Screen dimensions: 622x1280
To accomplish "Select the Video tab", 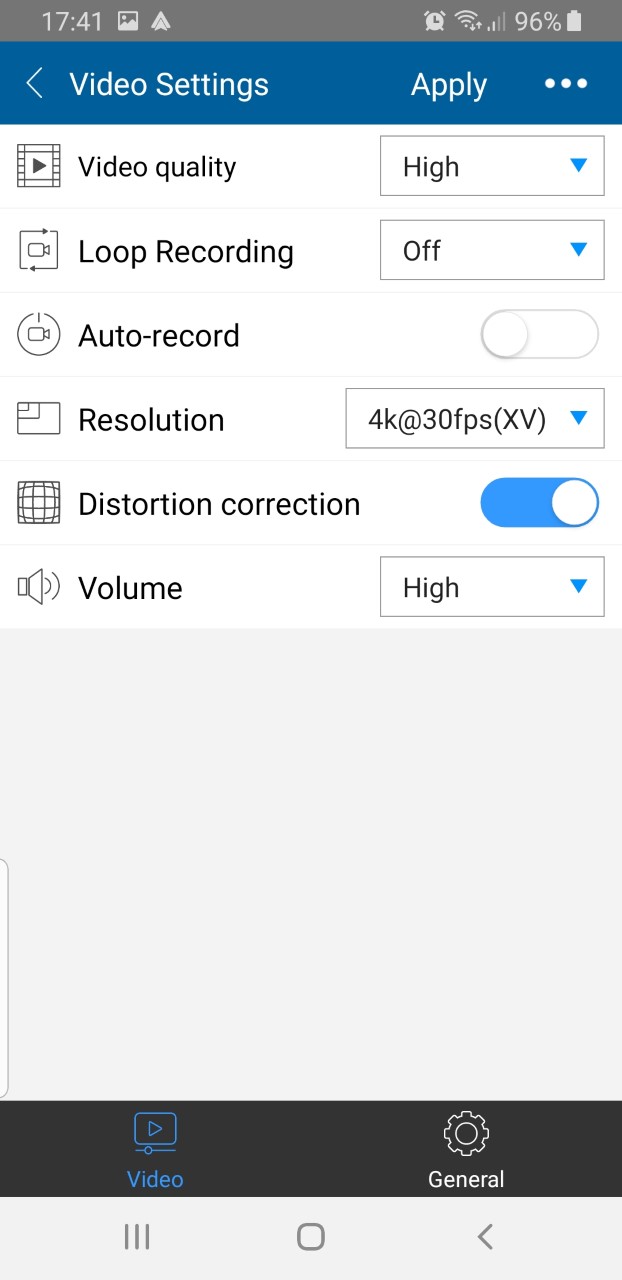I will (x=155, y=1150).
